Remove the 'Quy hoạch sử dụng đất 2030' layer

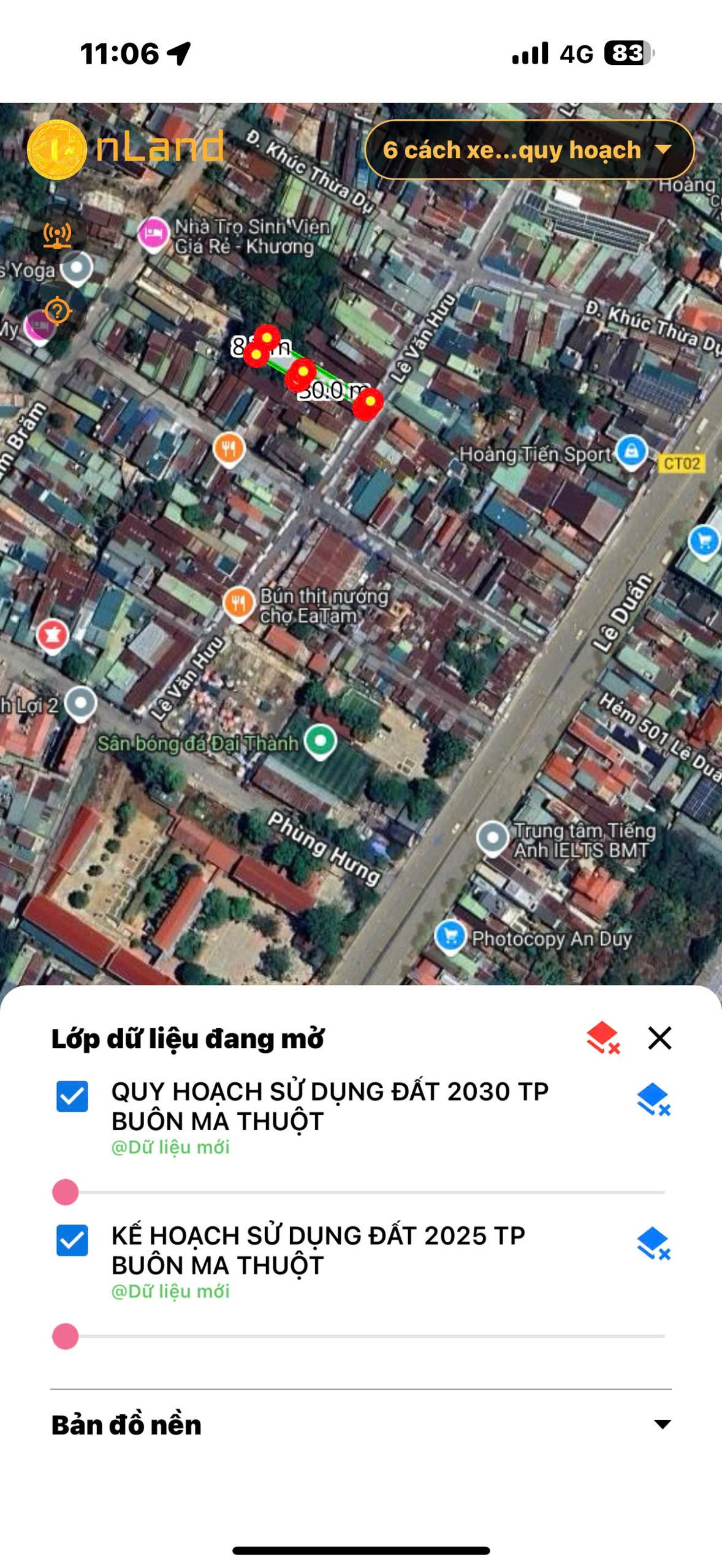[653, 1100]
